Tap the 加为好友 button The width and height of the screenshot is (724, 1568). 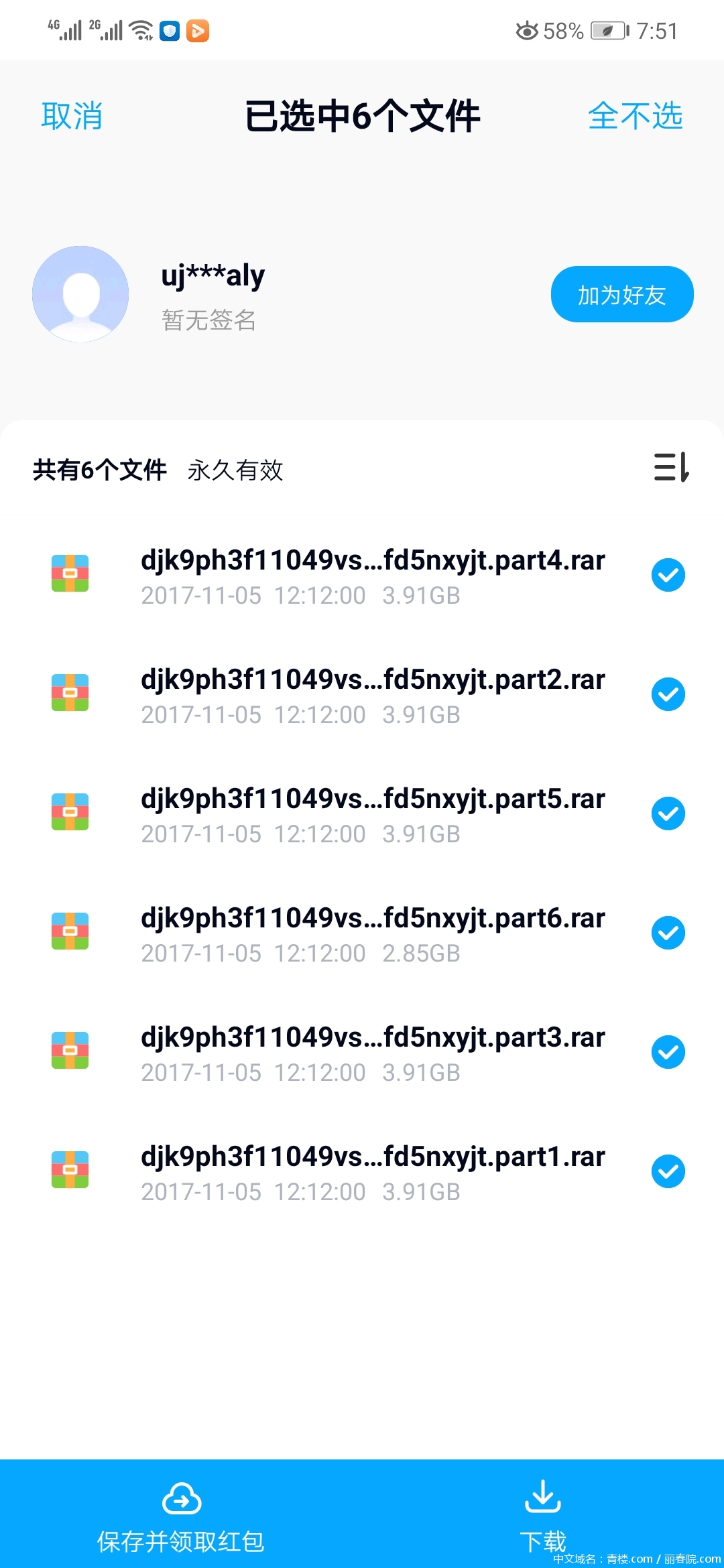(621, 293)
